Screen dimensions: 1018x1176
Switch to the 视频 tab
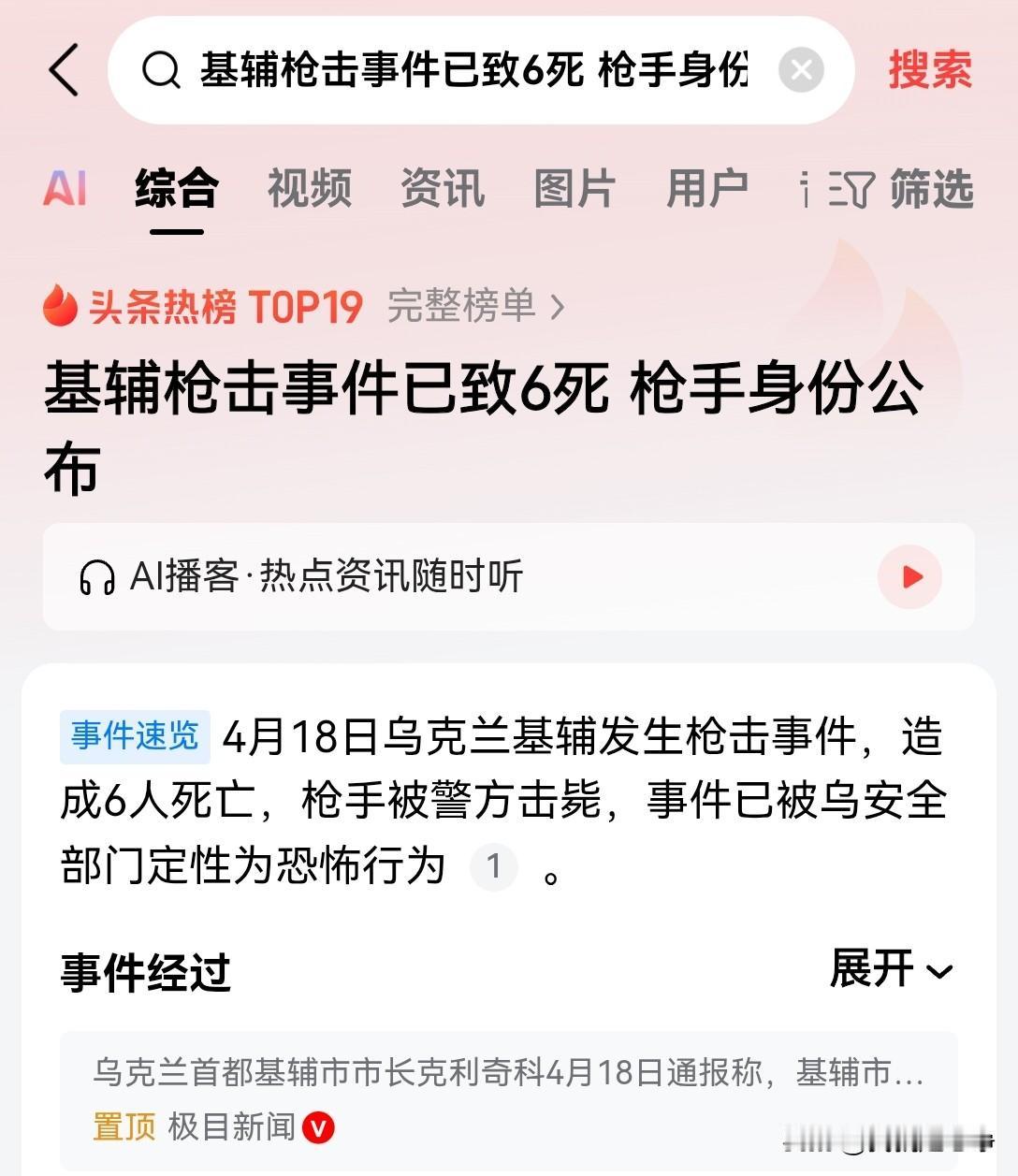tap(309, 189)
